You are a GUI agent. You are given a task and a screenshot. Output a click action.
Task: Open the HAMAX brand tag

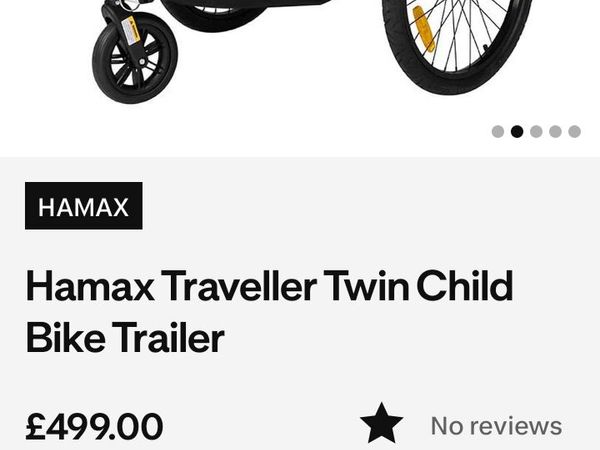click(x=84, y=207)
